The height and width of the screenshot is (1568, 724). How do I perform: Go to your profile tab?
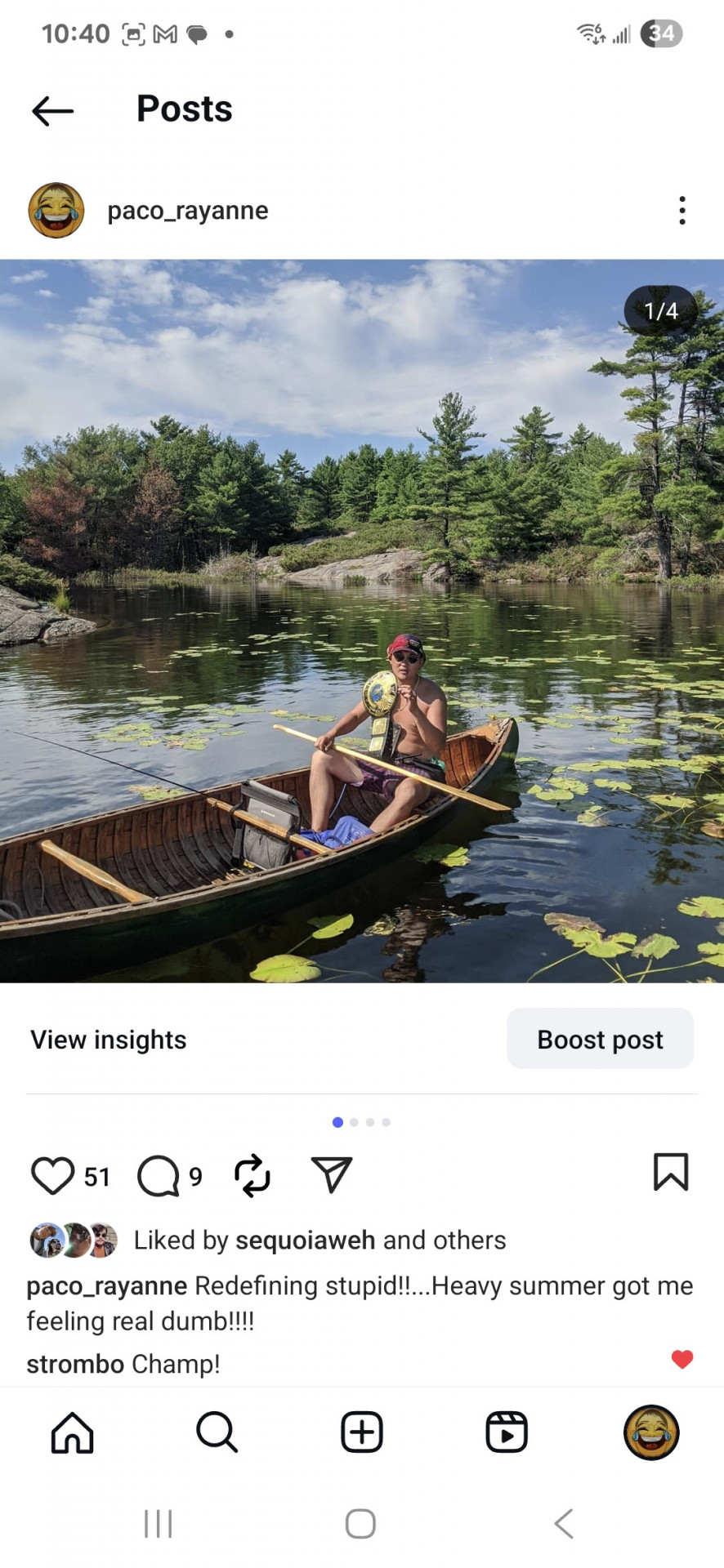pos(651,1432)
